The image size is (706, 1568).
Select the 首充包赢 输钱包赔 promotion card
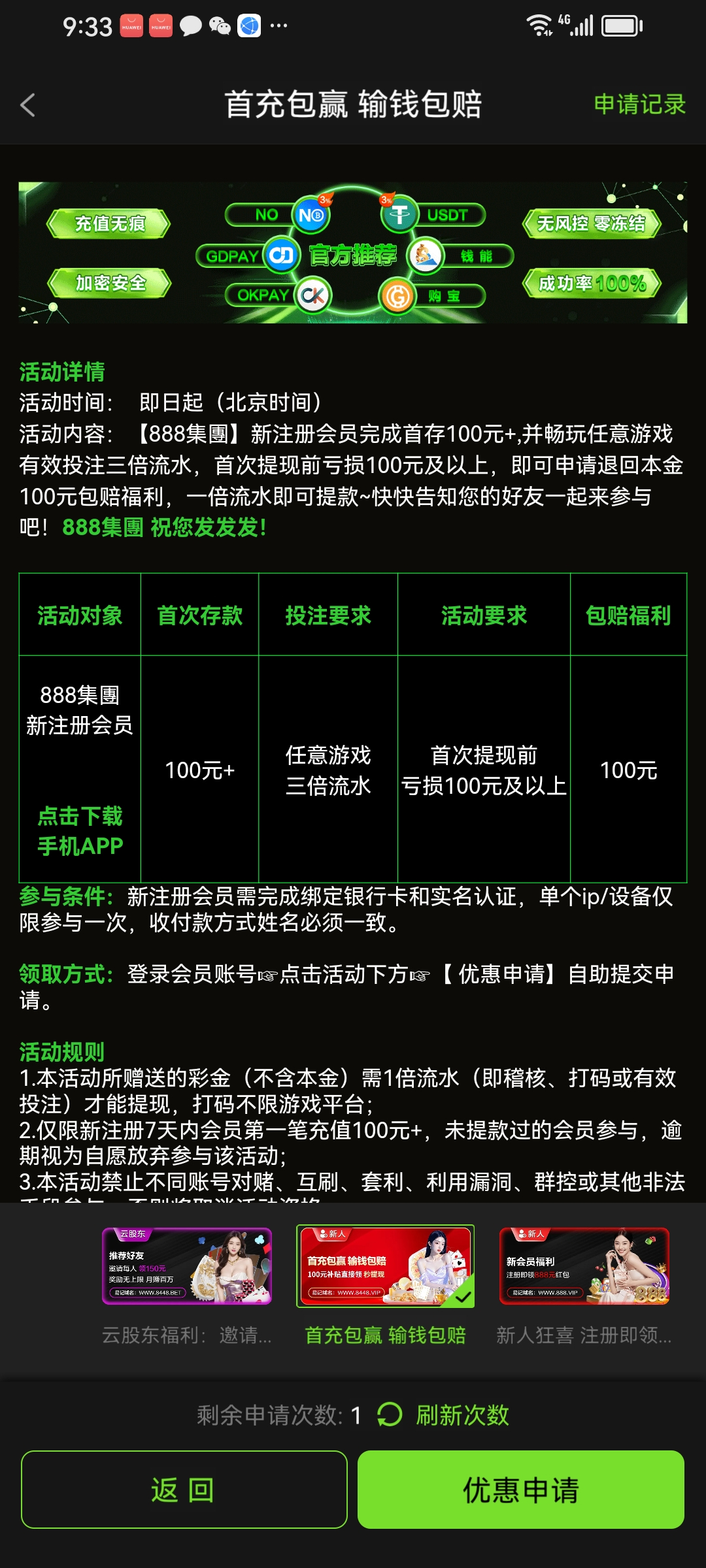385,1266
